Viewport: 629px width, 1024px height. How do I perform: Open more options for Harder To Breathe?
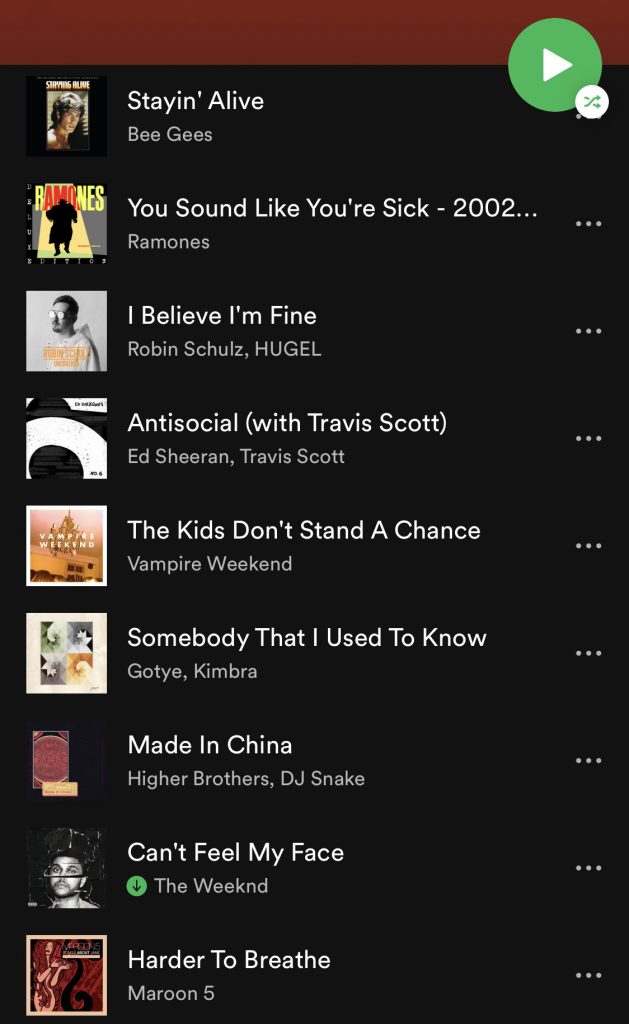click(x=589, y=976)
